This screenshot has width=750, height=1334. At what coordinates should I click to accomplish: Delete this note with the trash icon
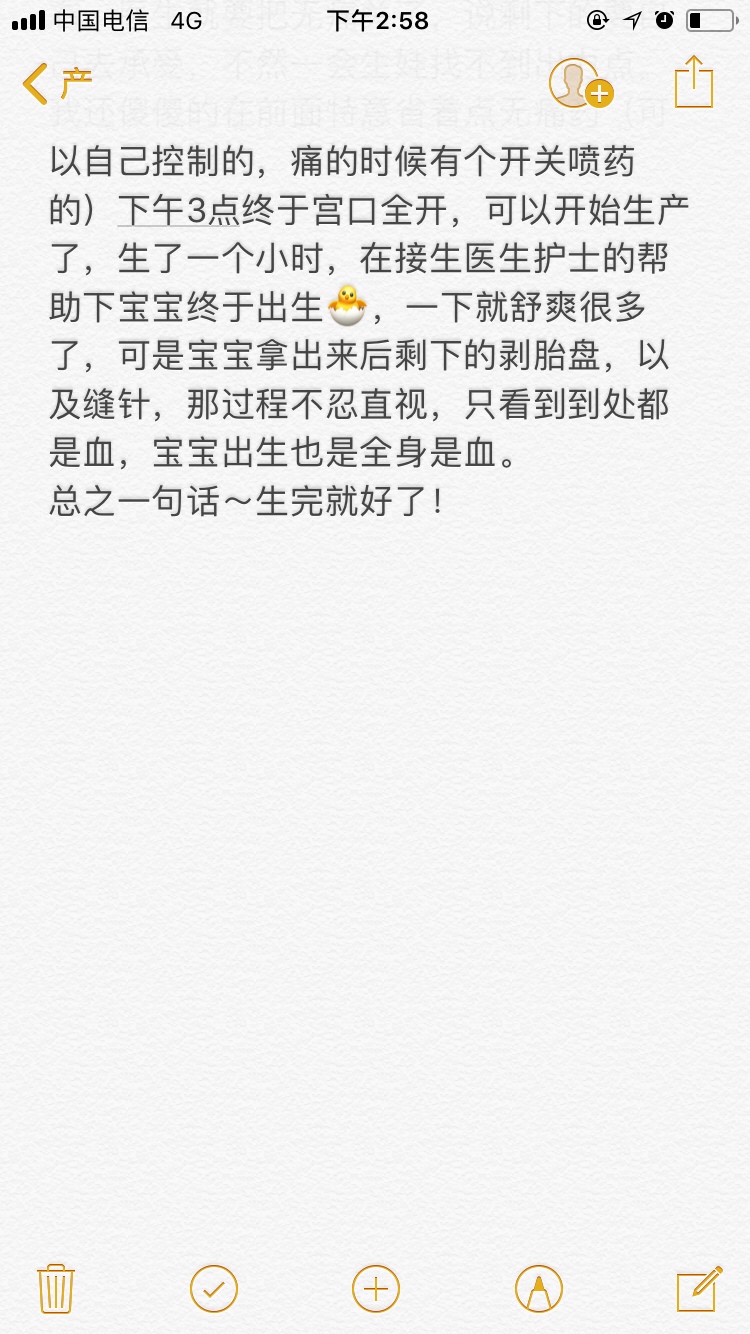click(55, 1288)
